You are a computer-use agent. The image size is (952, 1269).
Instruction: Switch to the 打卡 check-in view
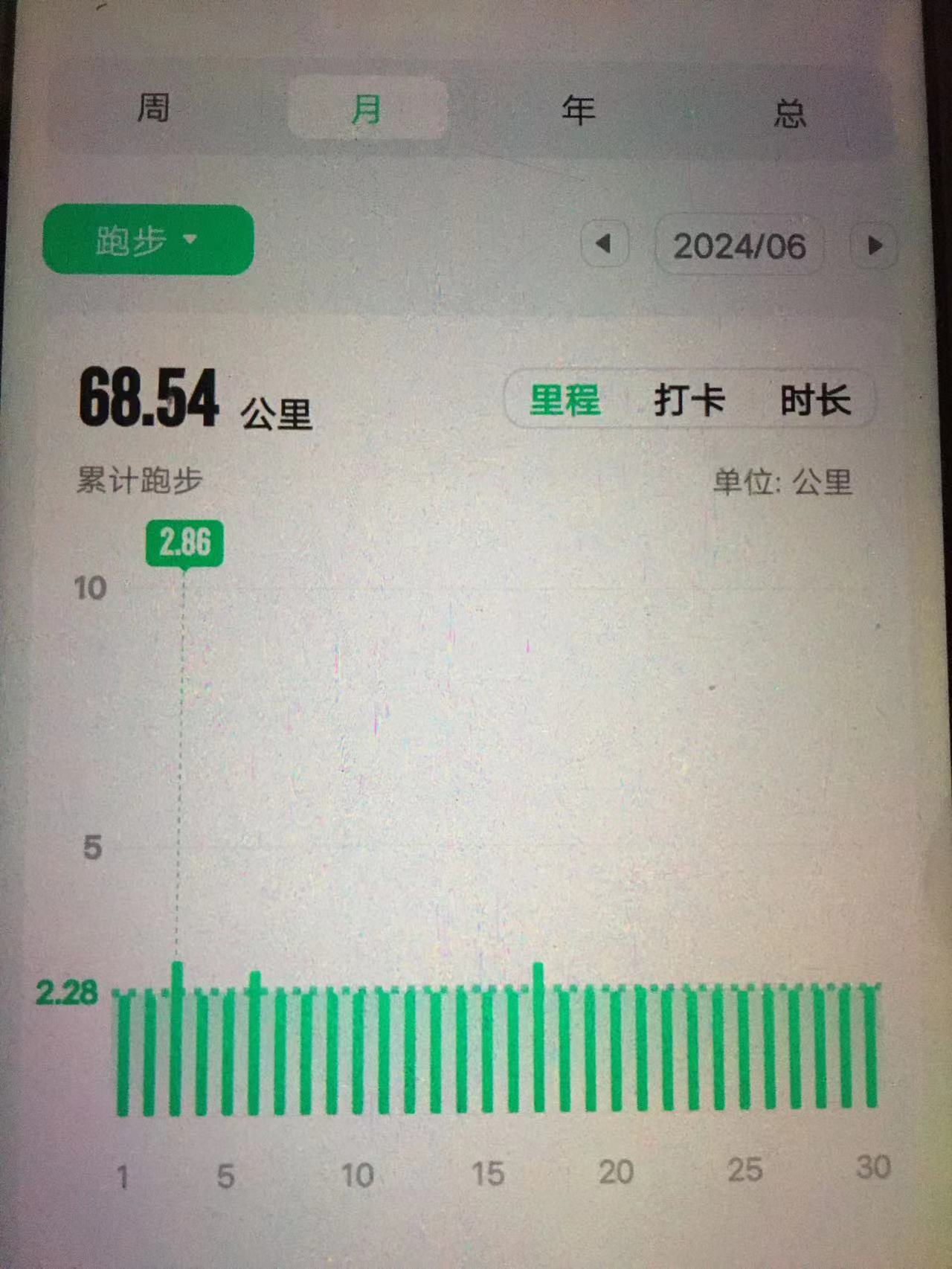(689, 400)
